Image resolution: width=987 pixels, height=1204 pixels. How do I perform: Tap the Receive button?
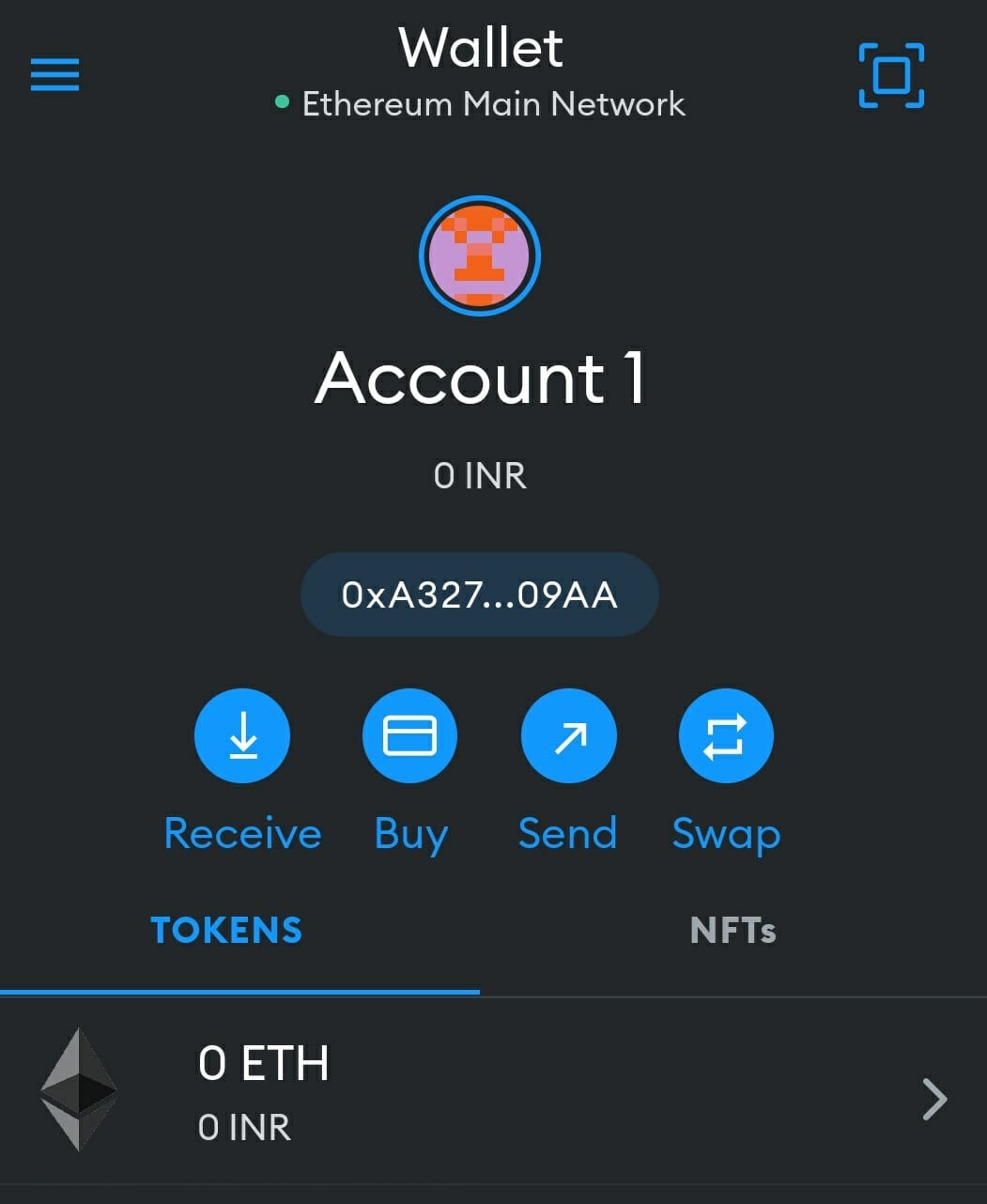click(242, 735)
